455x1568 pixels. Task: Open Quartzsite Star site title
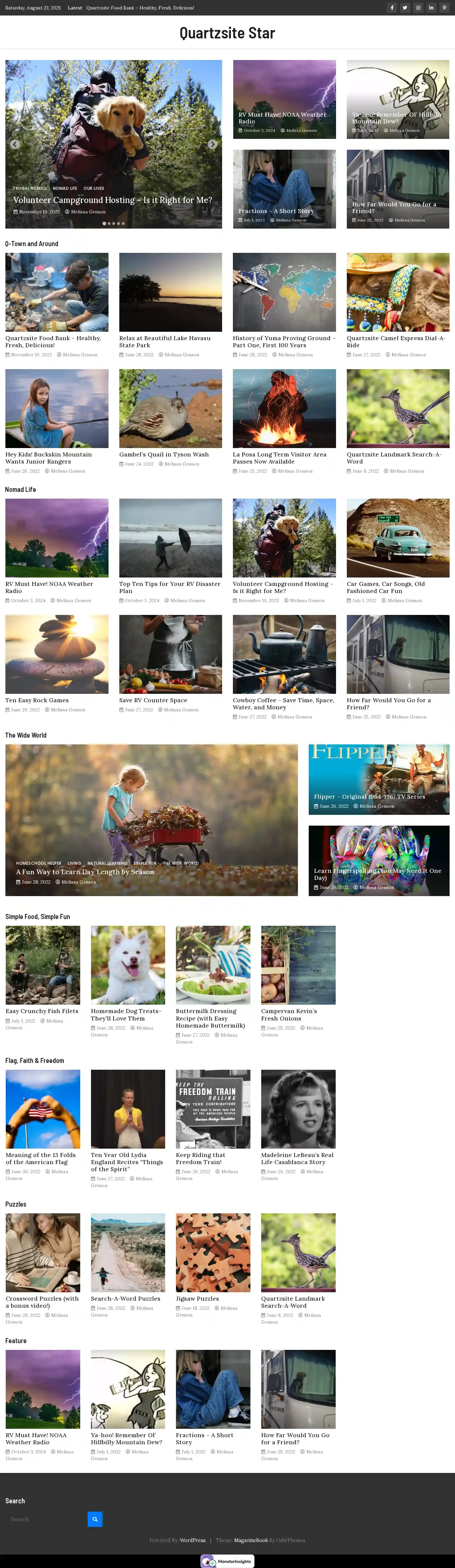point(227,33)
